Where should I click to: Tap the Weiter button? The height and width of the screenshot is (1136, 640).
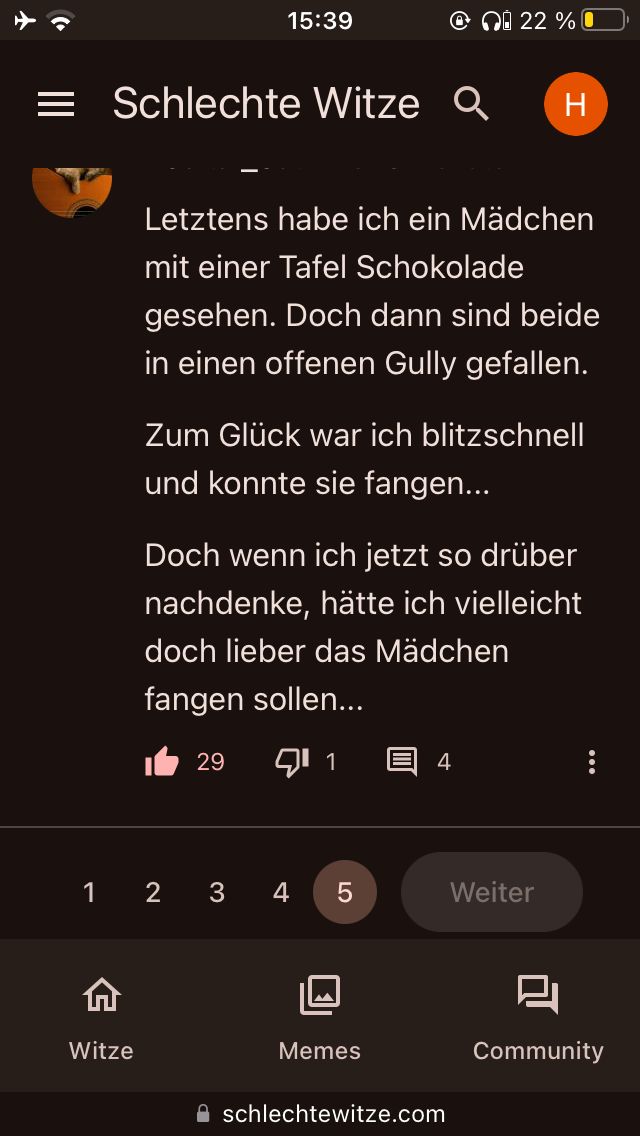click(491, 892)
